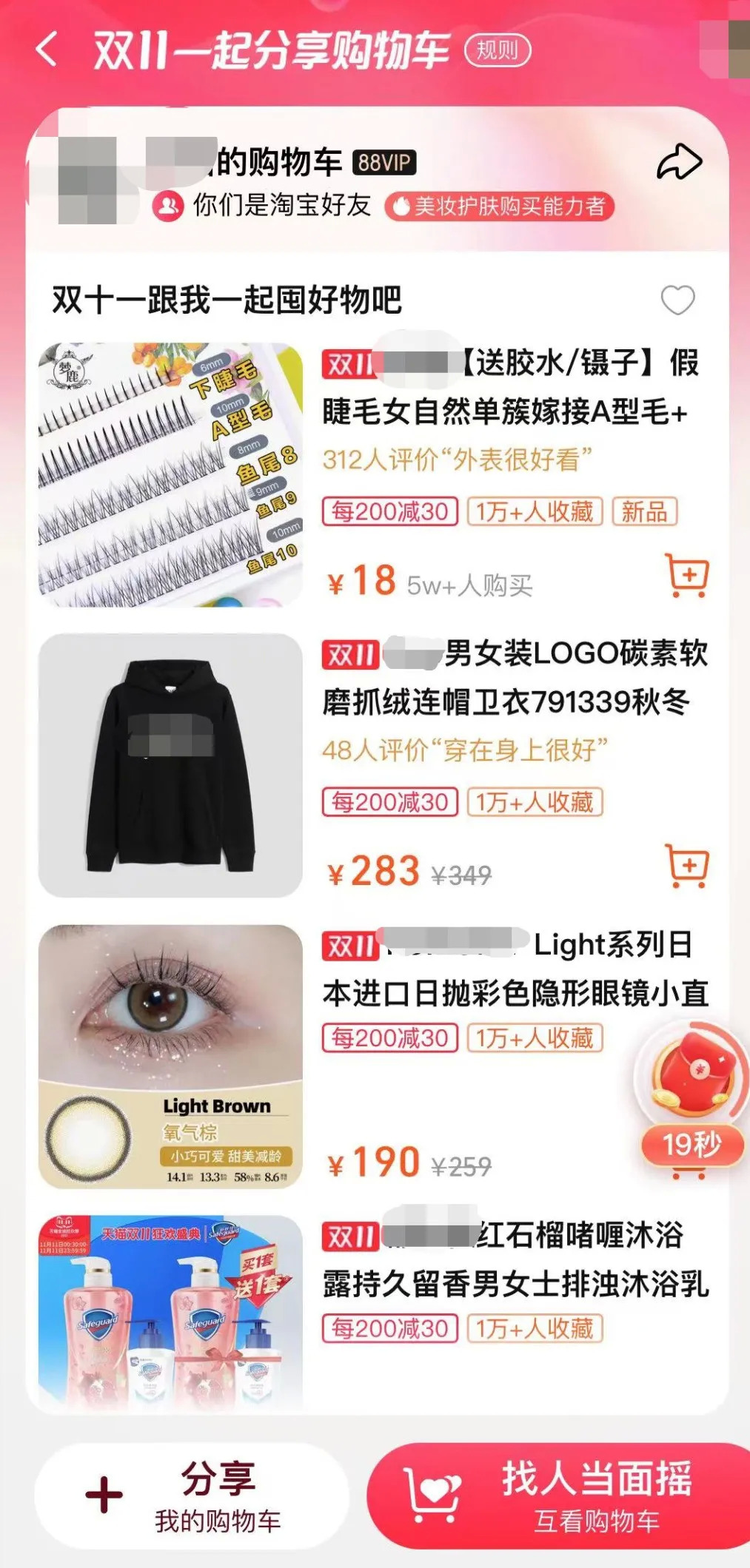Like this shared cart with the heart icon

[677, 300]
